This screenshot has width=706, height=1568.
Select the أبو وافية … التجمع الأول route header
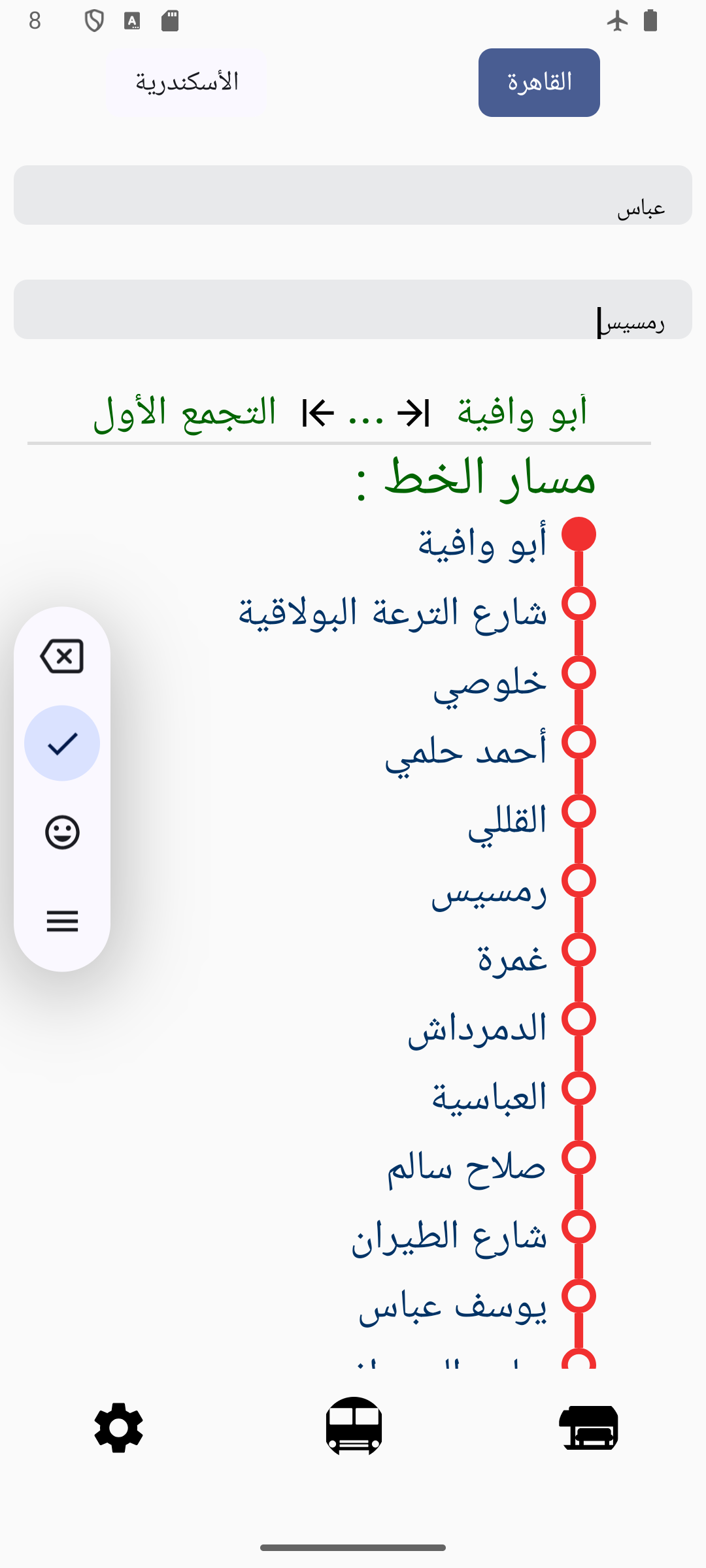[x=340, y=413]
